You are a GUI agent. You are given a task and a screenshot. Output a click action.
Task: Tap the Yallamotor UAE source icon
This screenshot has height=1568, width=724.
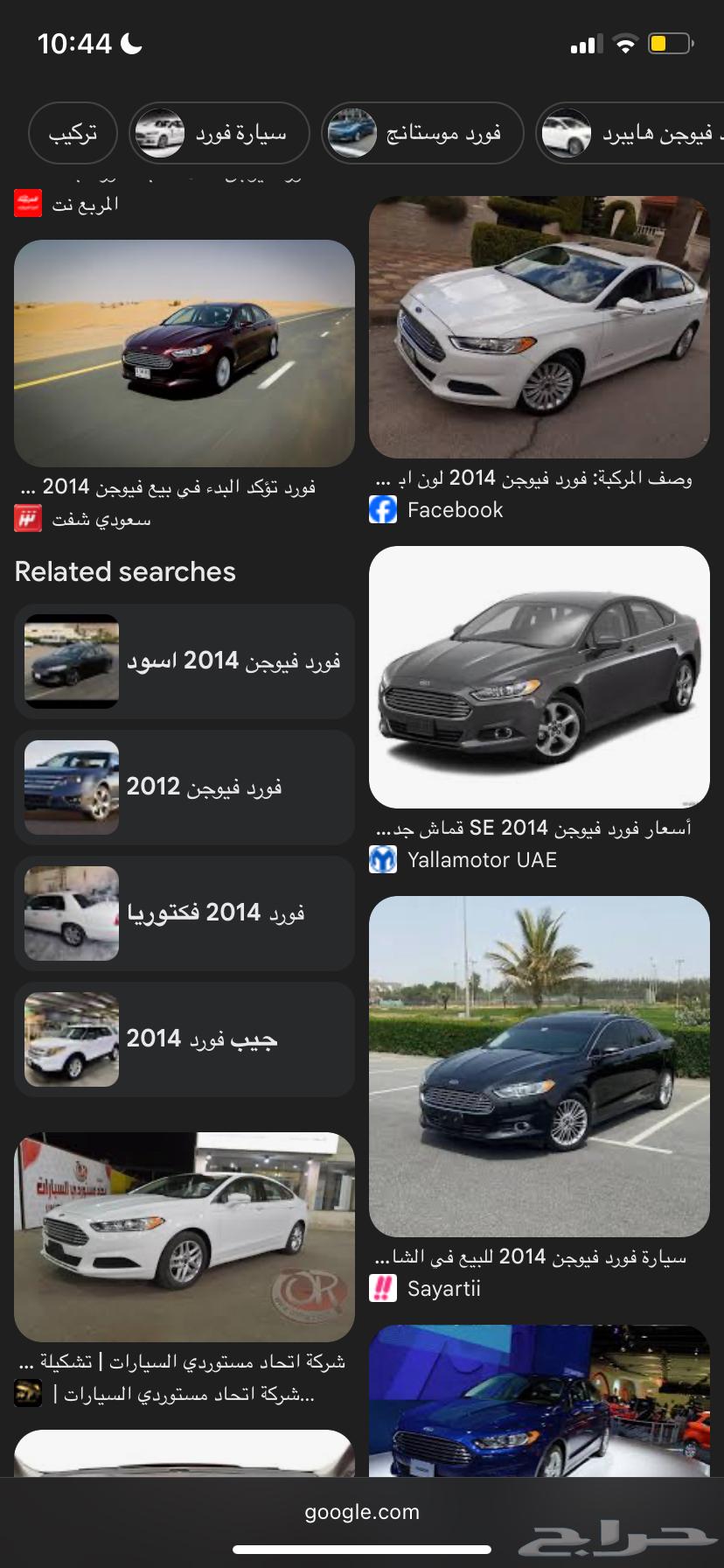pyautogui.click(x=382, y=859)
